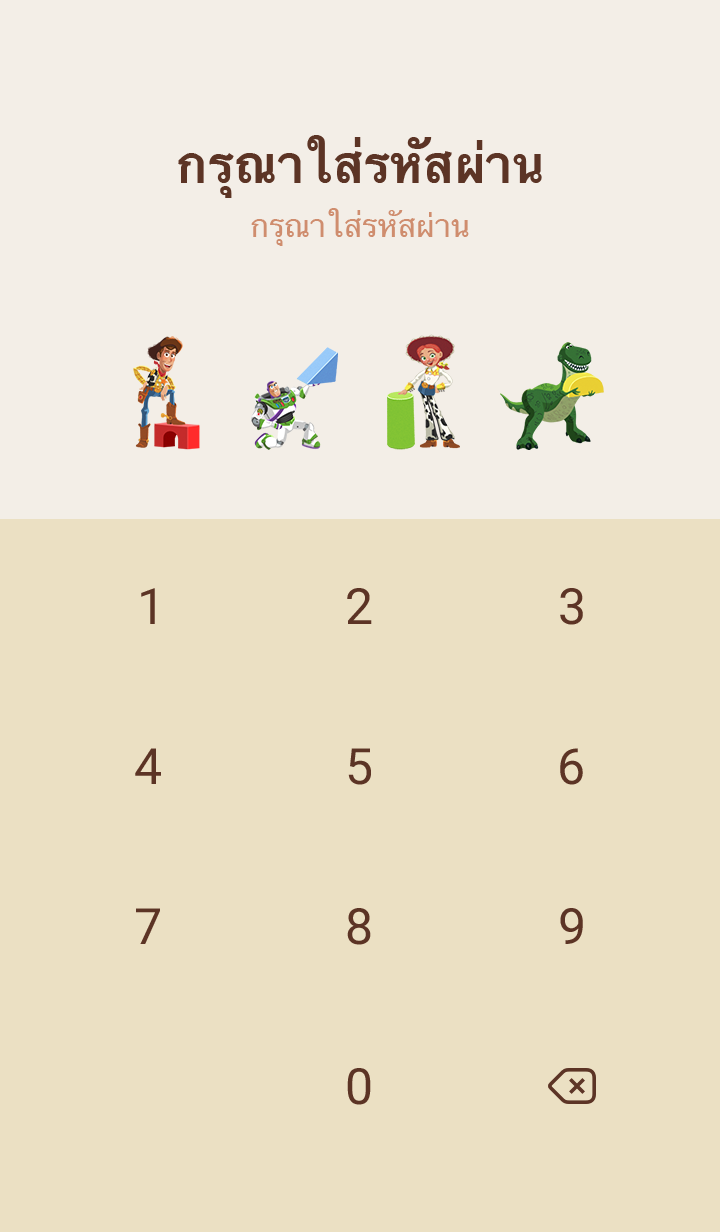Viewport: 720px width, 1232px height.
Task: Tap the number 2 key
Action: click(359, 607)
